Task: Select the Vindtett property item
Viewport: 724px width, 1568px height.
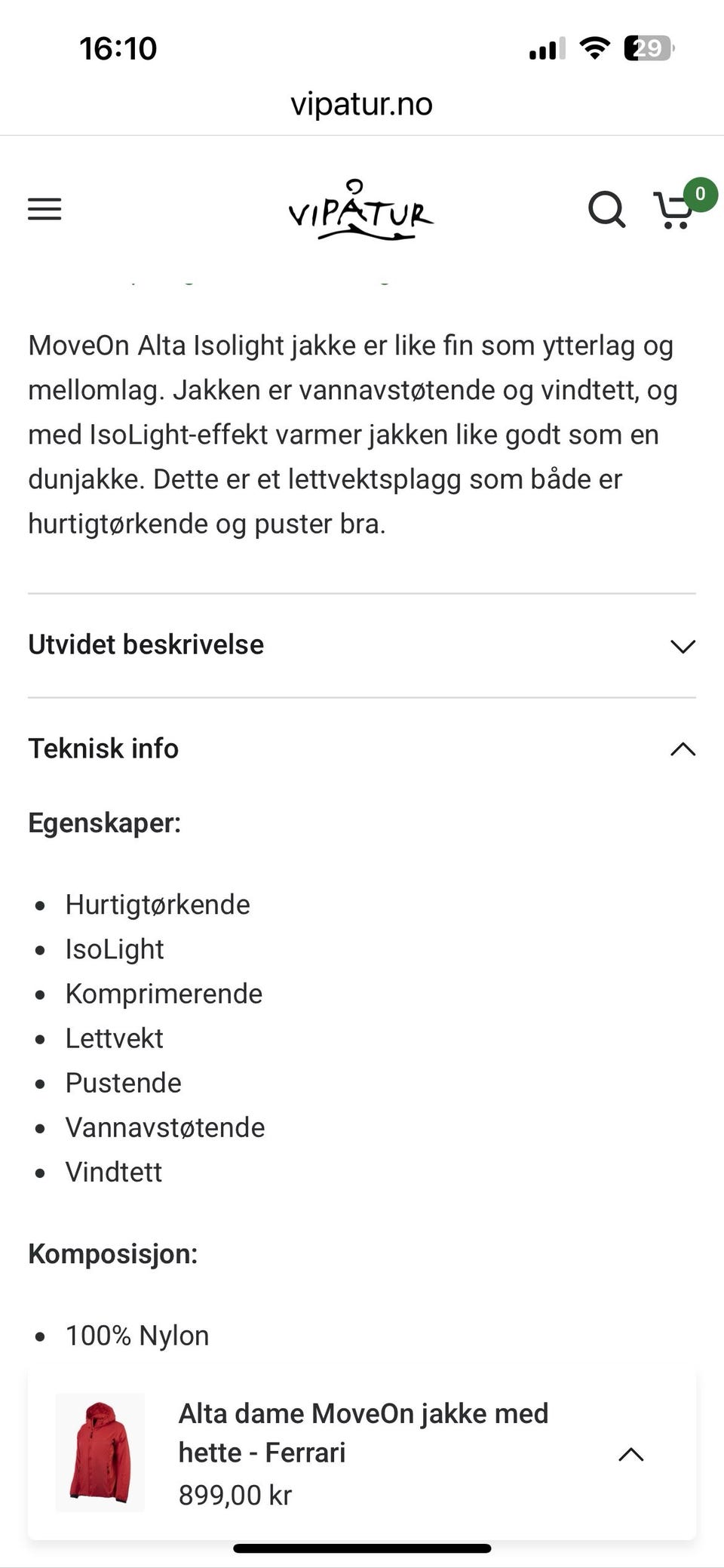Action: click(114, 1172)
